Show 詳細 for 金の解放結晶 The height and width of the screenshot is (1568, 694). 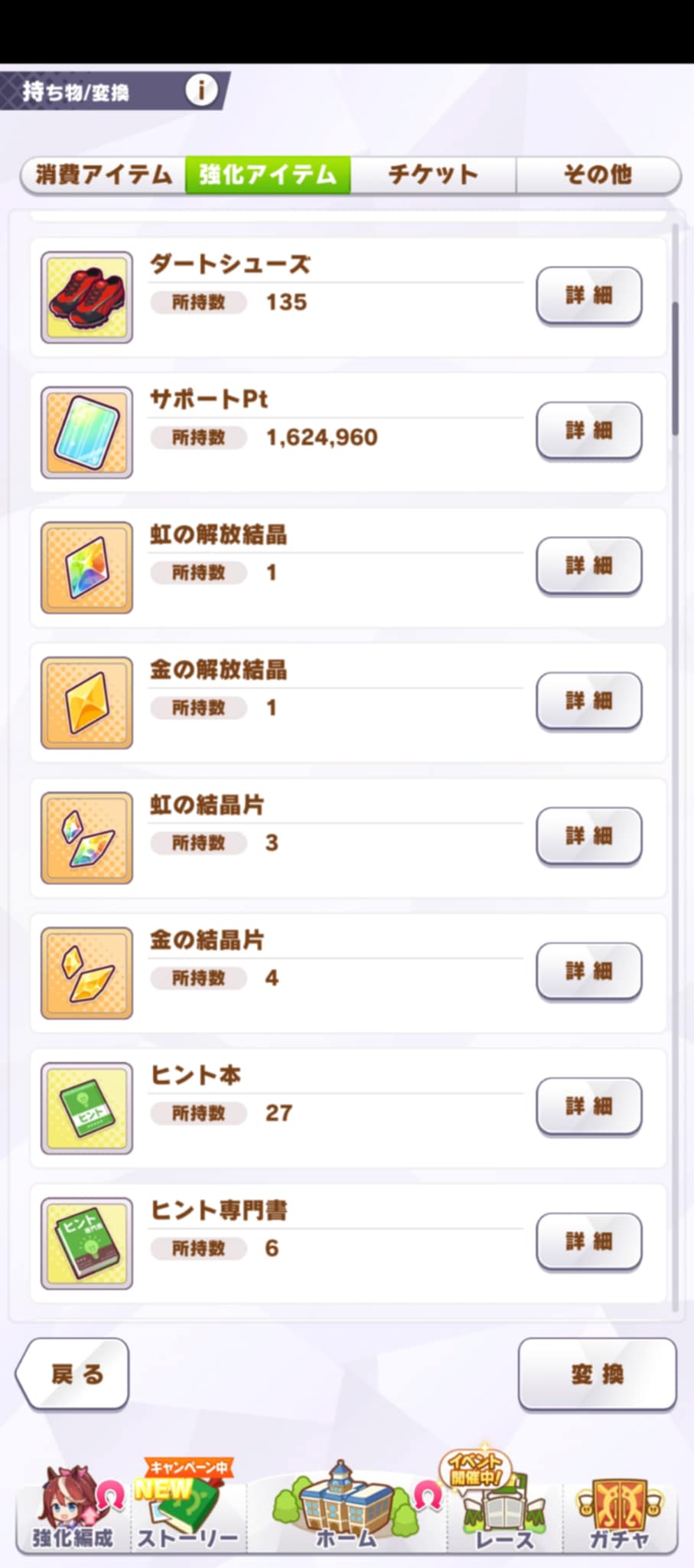click(588, 701)
